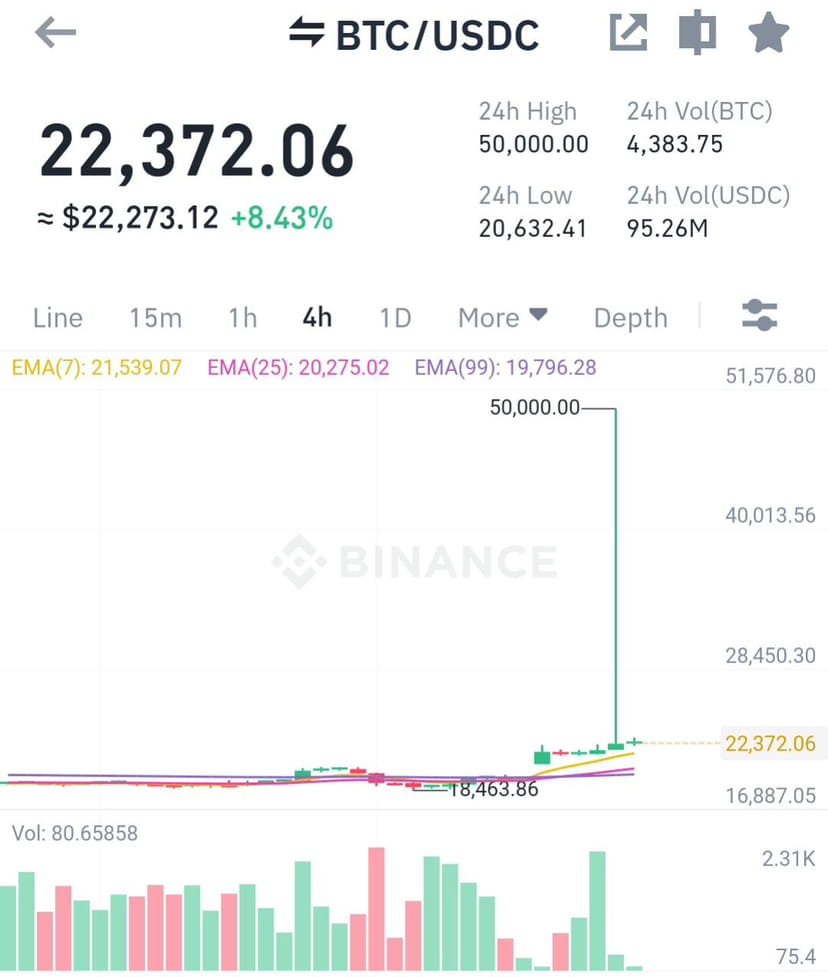The height and width of the screenshot is (977, 828).
Task: Tap the dashed current price marker 22,372.06
Action: (x=770, y=744)
